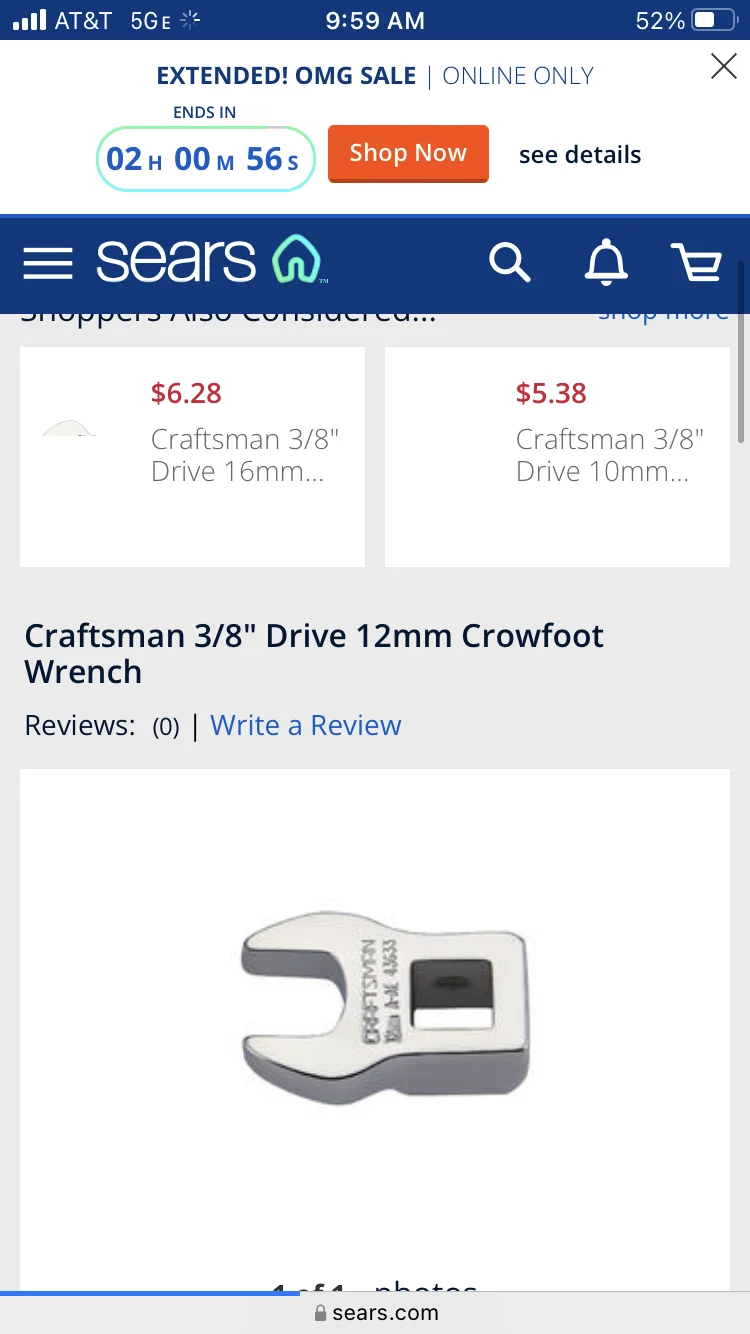750x1334 pixels.
Task: Dismiss the OMG Sale banner
Action: (723, 67)
